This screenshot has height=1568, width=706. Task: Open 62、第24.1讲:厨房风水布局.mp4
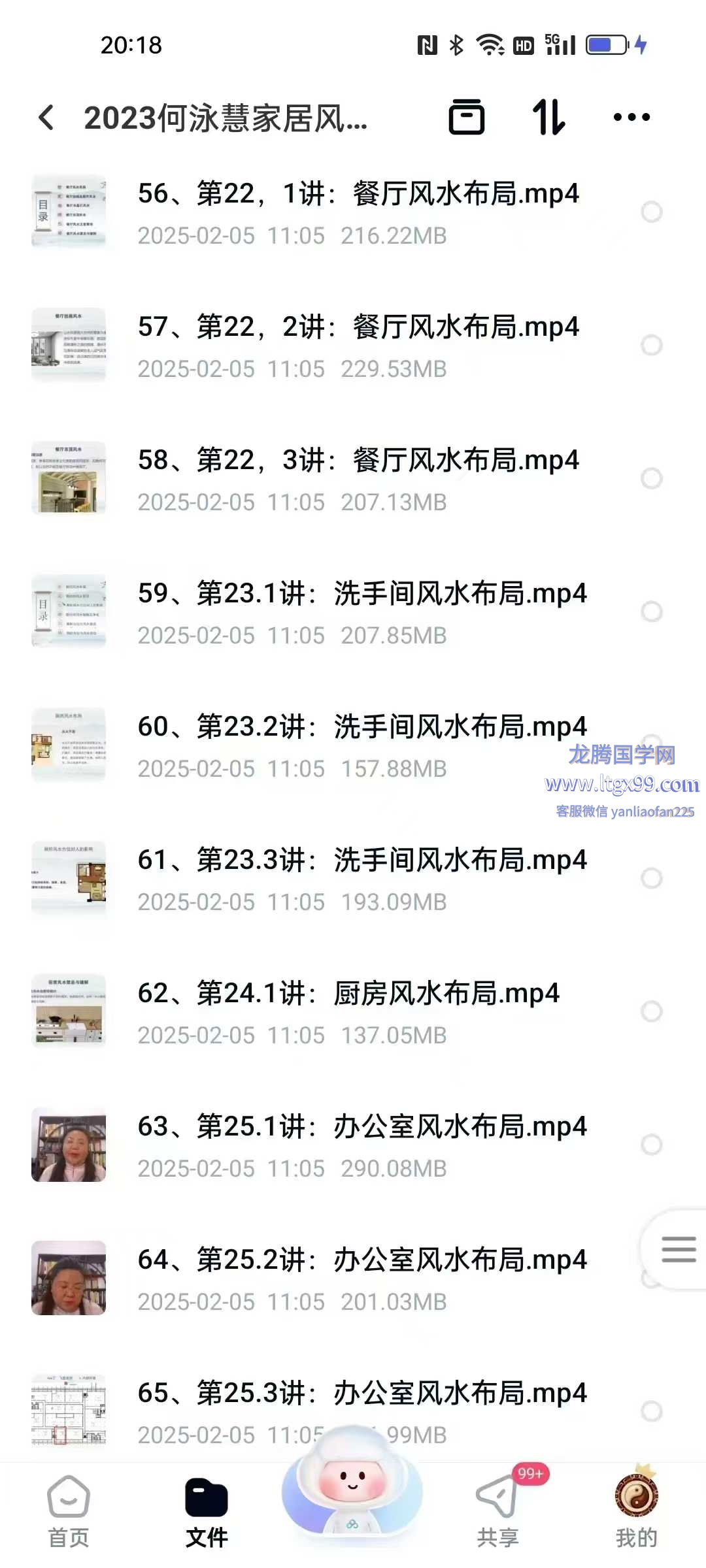[348, 994]
